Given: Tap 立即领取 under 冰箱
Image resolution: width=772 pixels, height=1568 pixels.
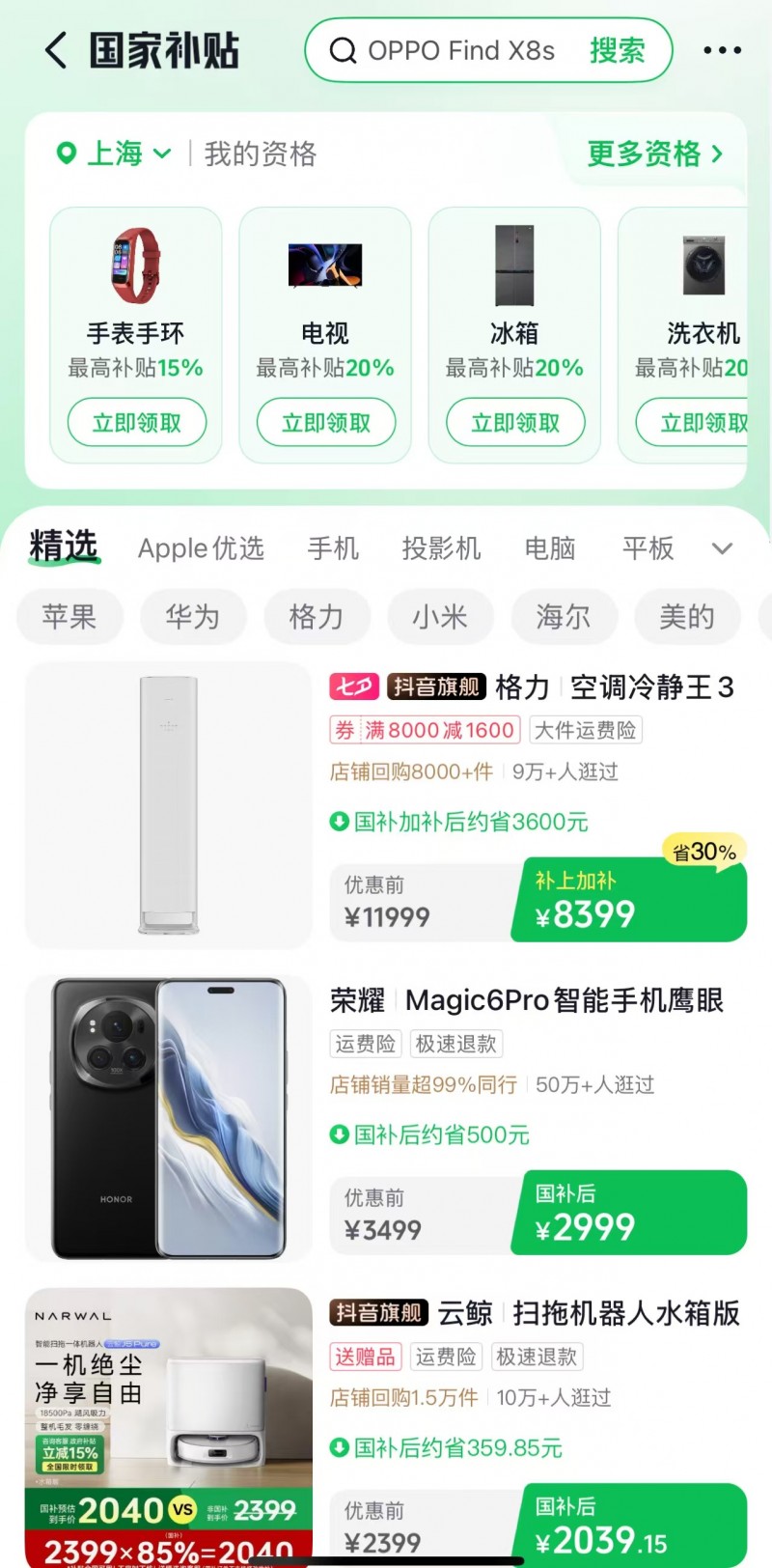Looking at the screenshot, I should [x=516, y=422].
